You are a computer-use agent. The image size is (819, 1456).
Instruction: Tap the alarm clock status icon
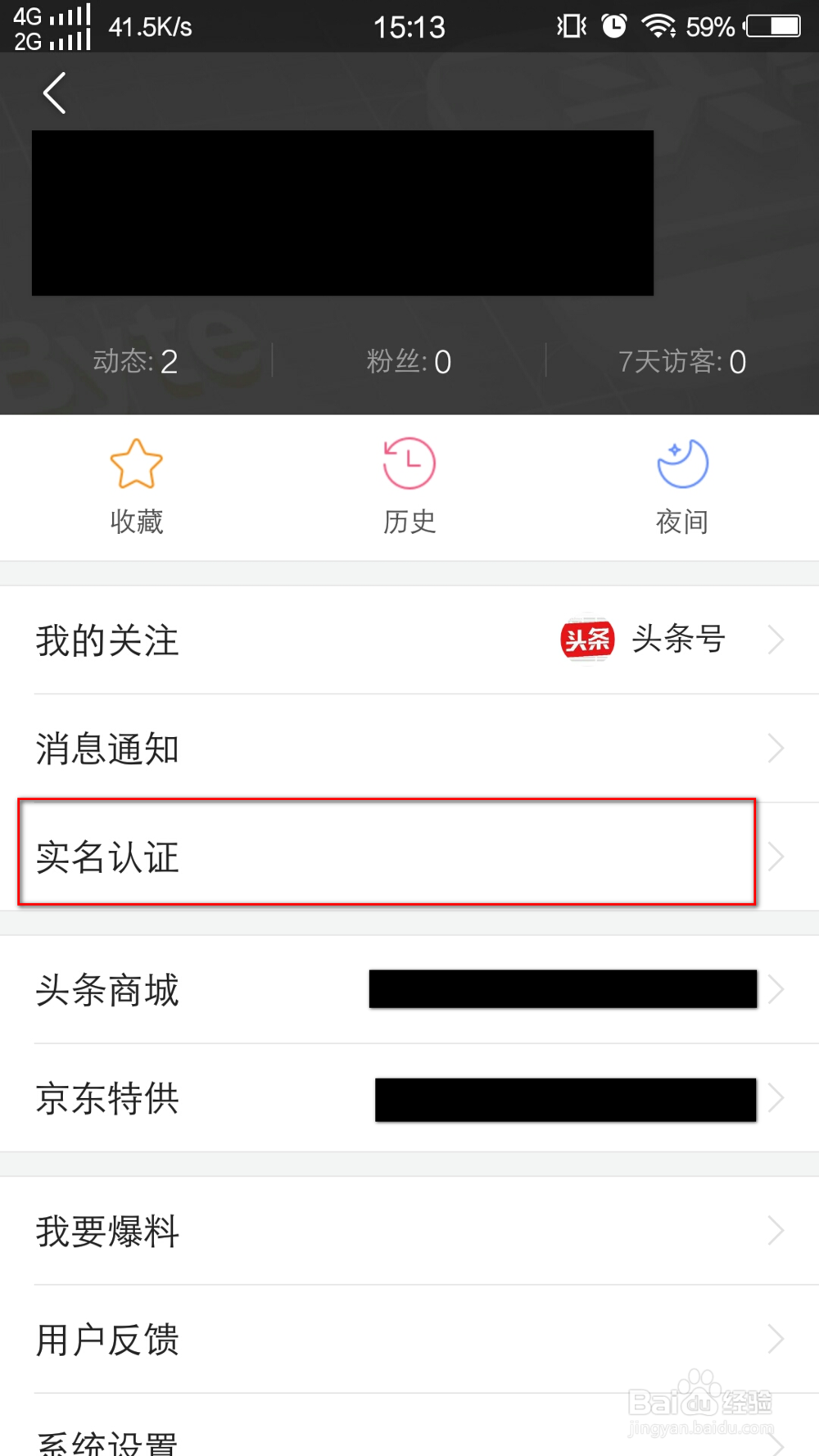click(x=612, y=25)
